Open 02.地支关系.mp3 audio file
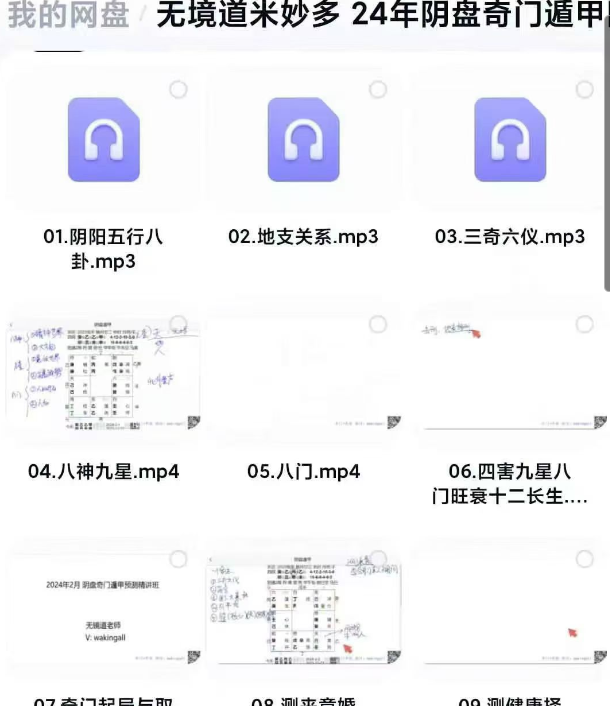610x706 pixels. (x=304, y=140)
